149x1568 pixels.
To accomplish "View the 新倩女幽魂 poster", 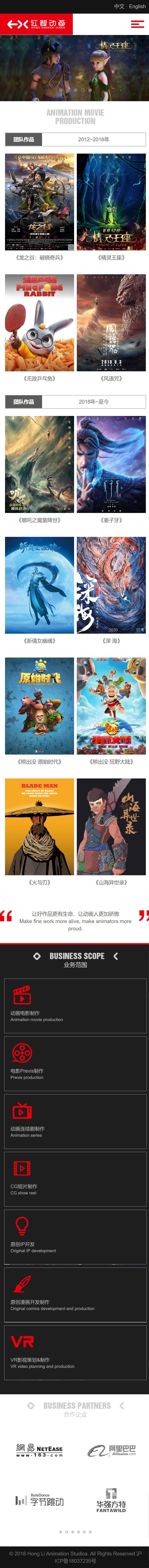I will pyautogui.click(x=40, y=585).
